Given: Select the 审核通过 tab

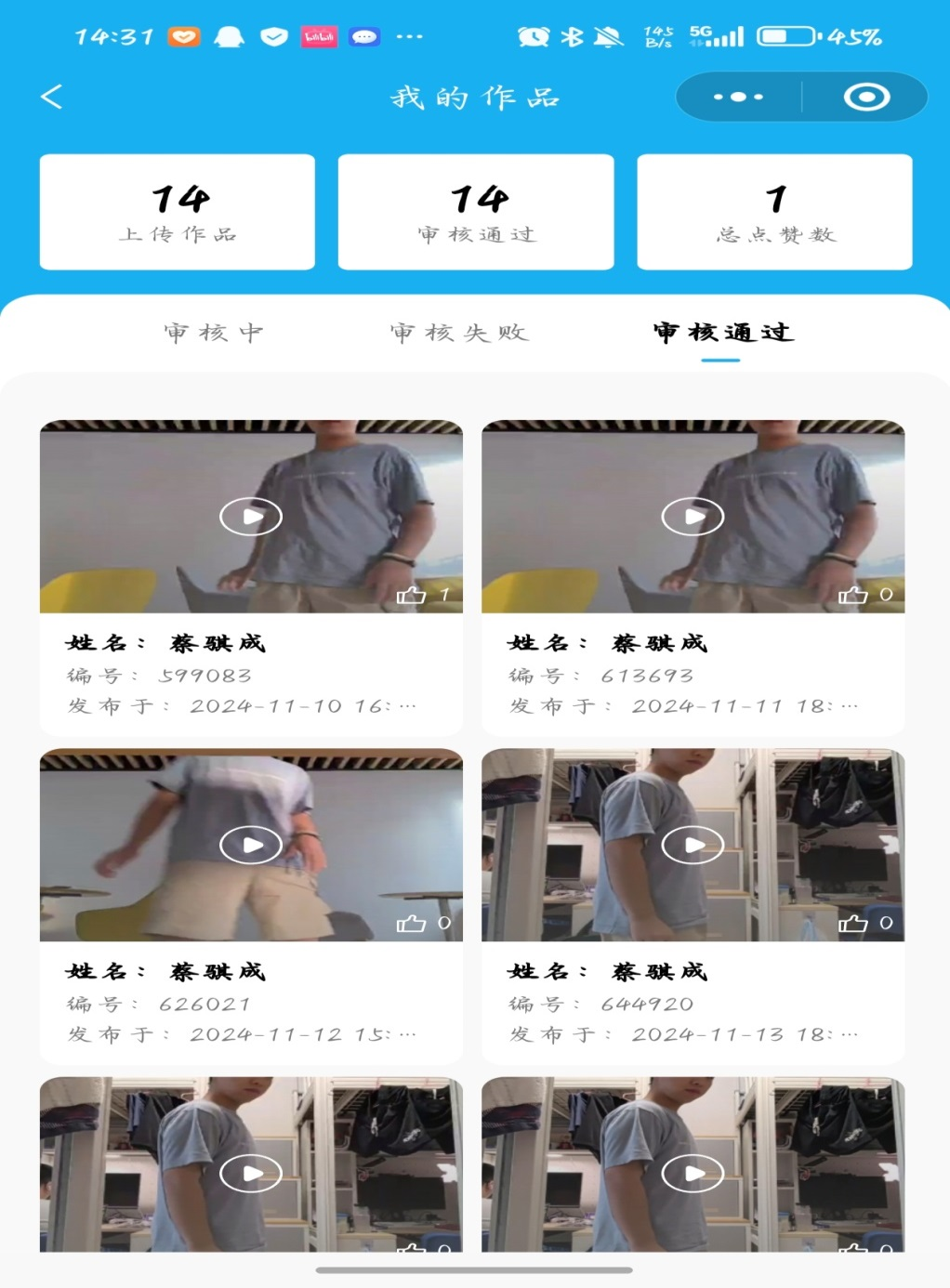Looking at the screenshot, I should (722, 333).
